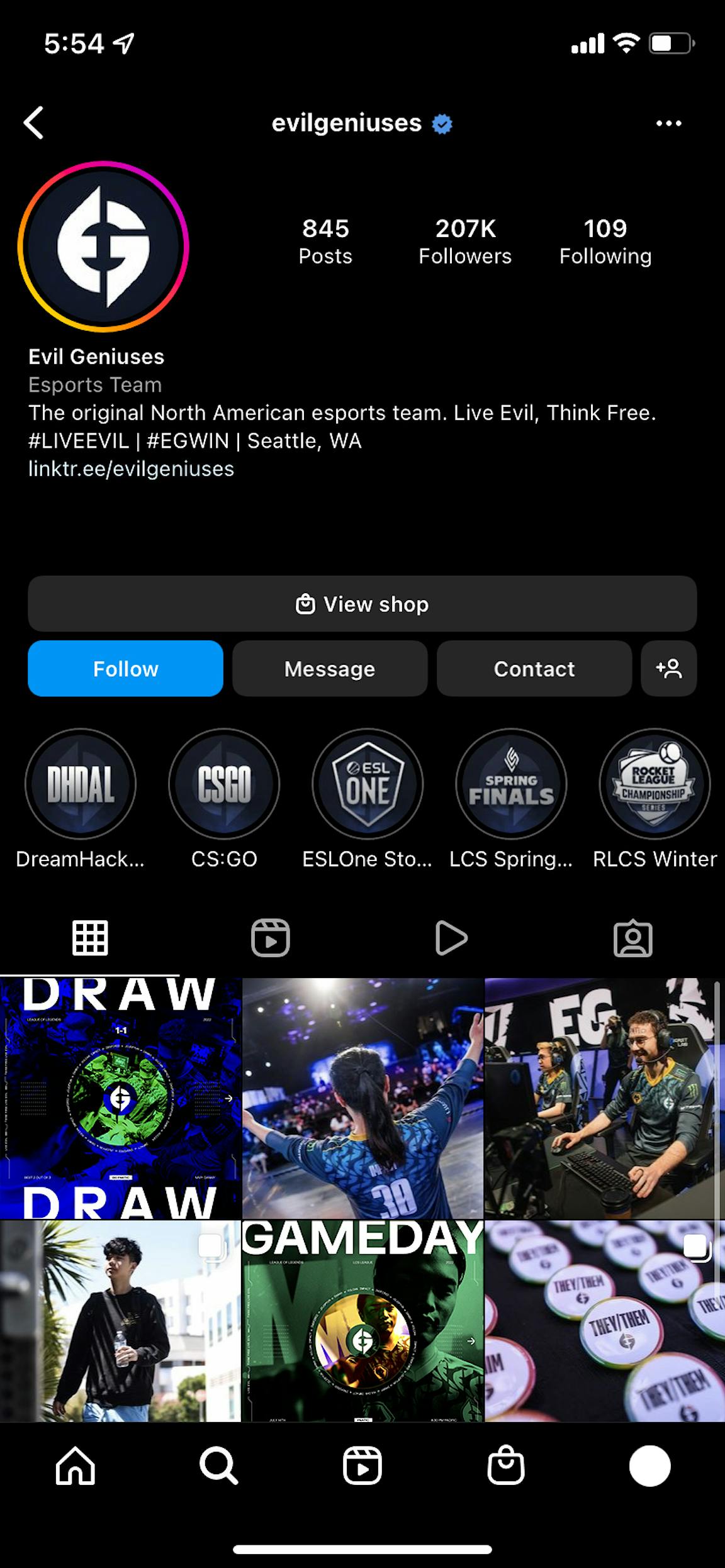725x1568 pixels.
Task: Go back from the evilgeniuses profile
Action: click(x=34, y=122)
